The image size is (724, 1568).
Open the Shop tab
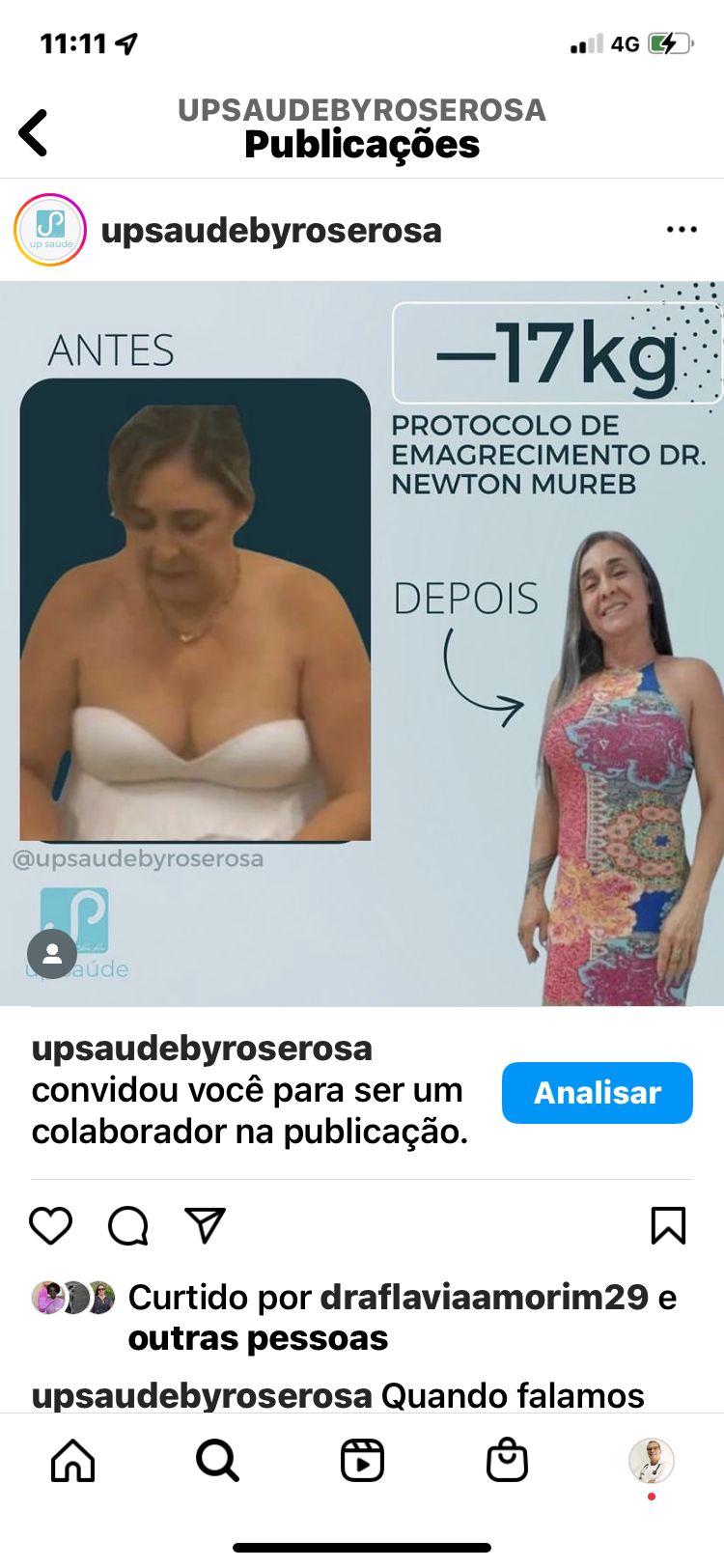point(507,1460)
